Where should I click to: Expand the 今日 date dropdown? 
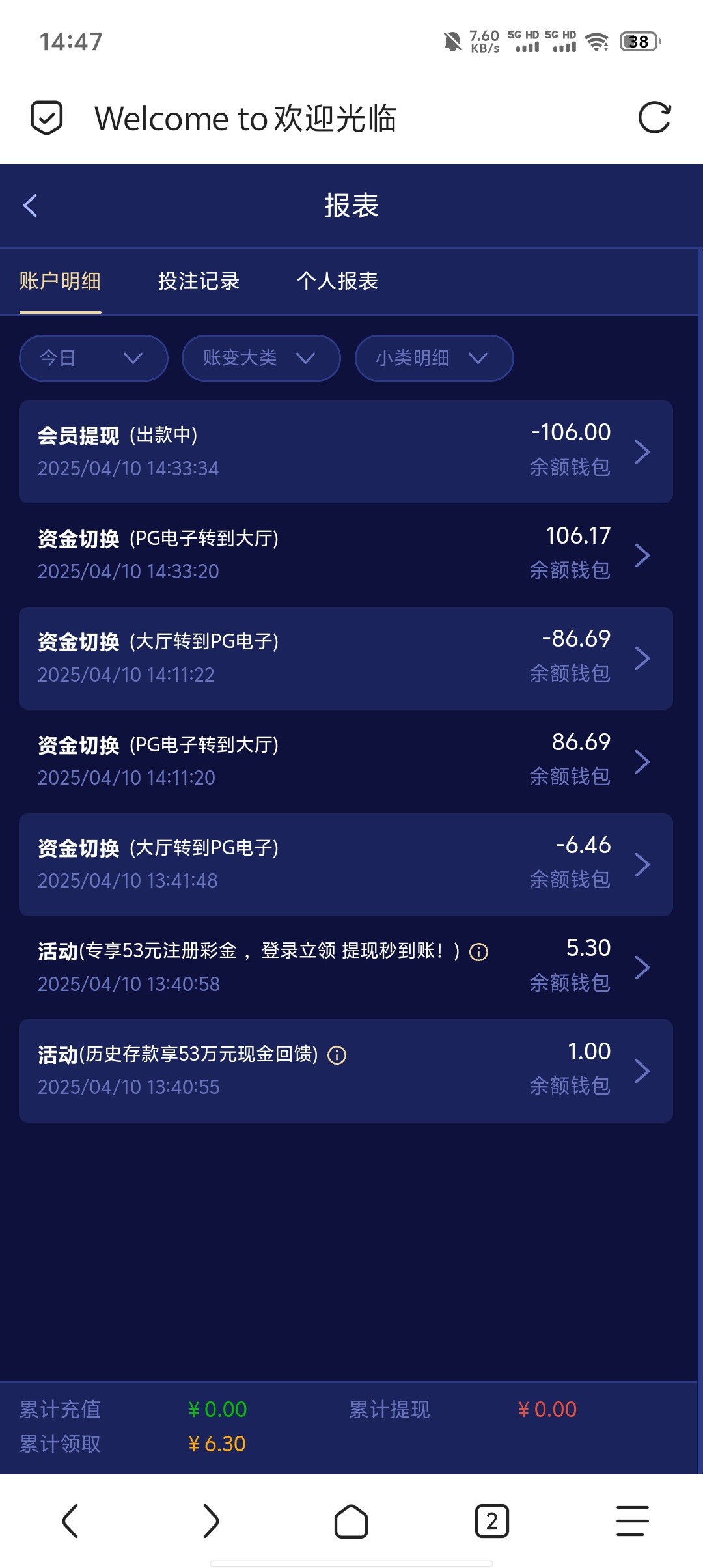[x=94, y=358]
